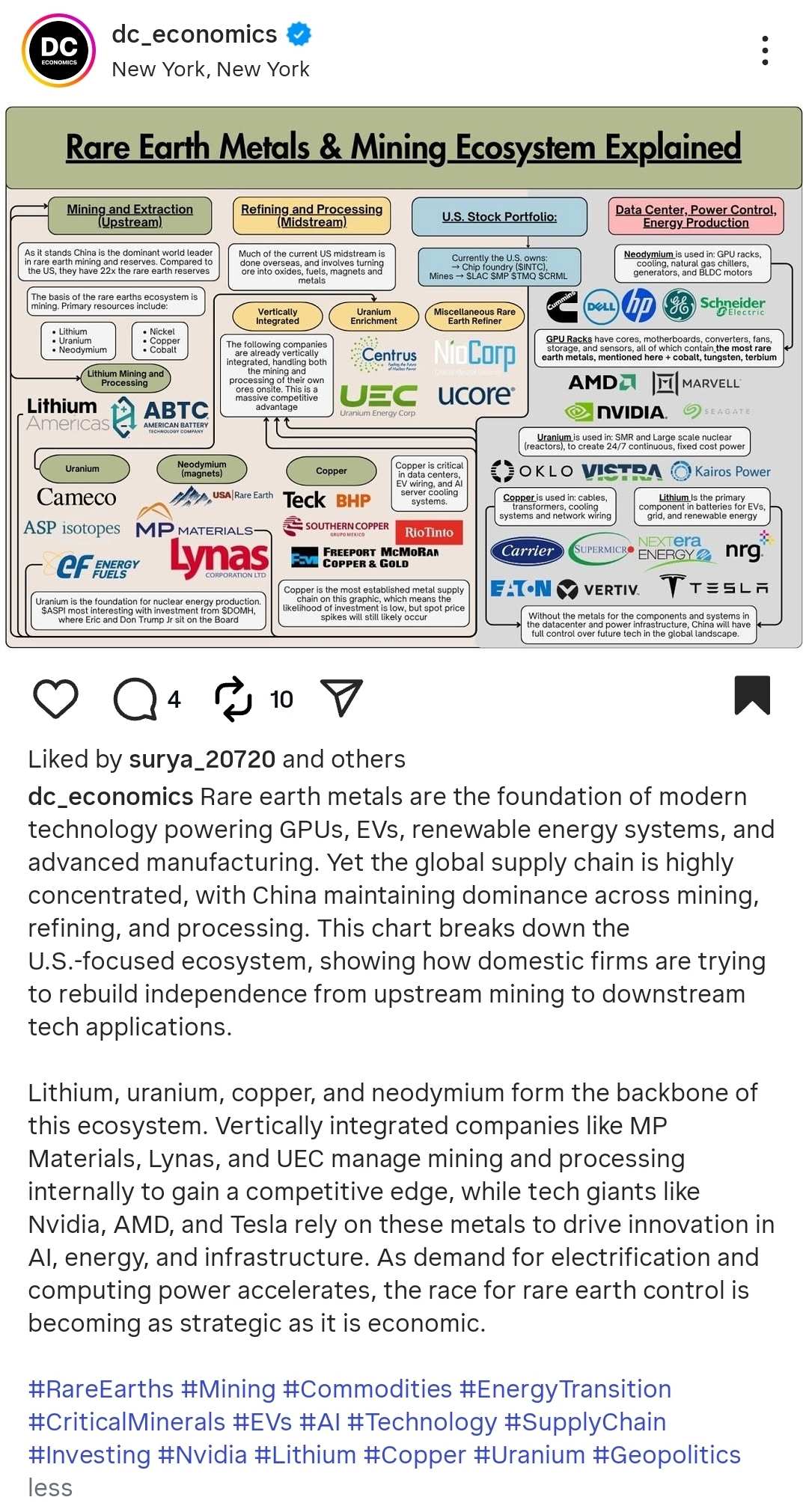Viewport: 803px width, 1512px height.
Task: Open surya_20720's profile from likes
Action: tap(202, 759)
